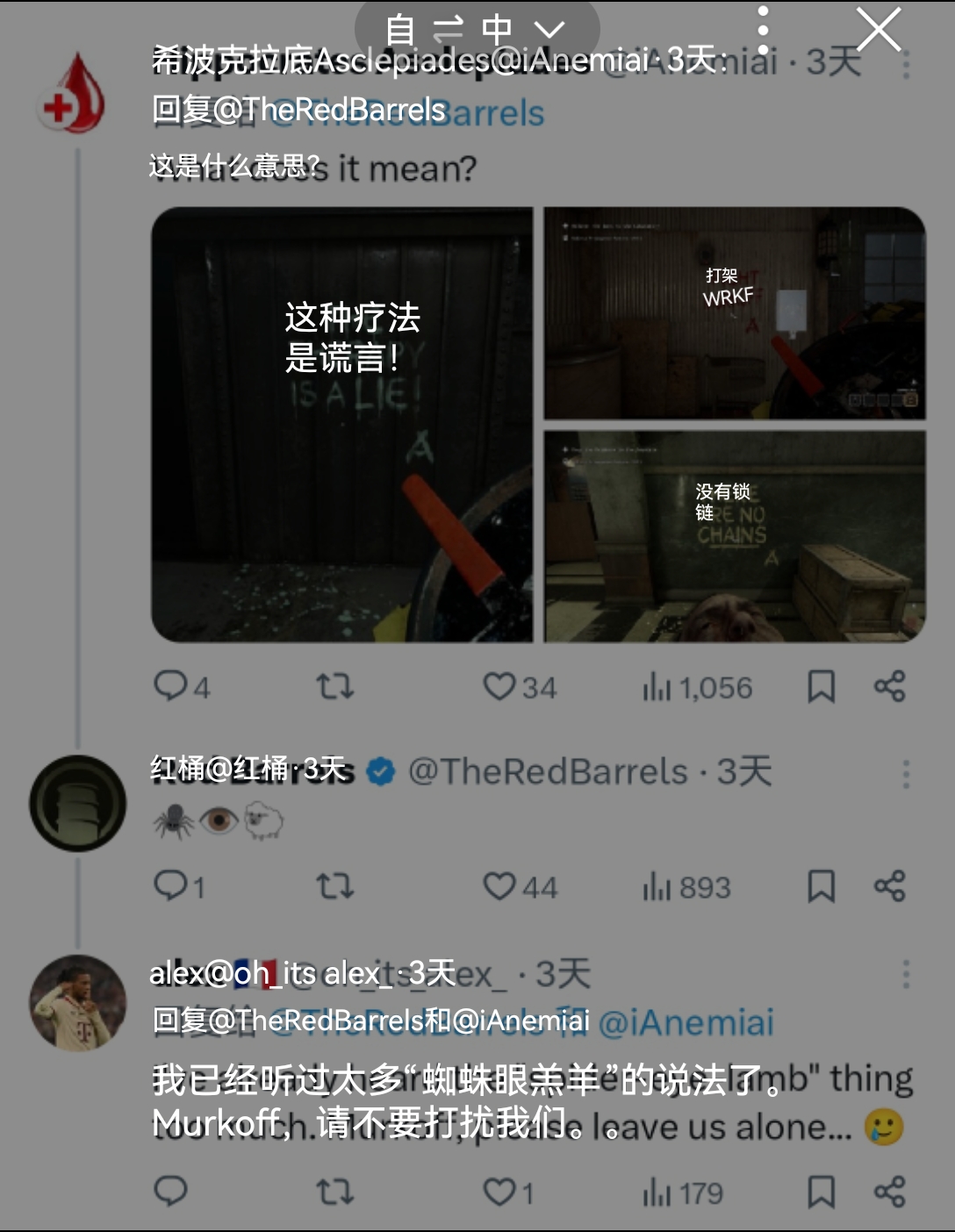
Task: Visit alex's profile picture
Action: tap(78, 1002)
